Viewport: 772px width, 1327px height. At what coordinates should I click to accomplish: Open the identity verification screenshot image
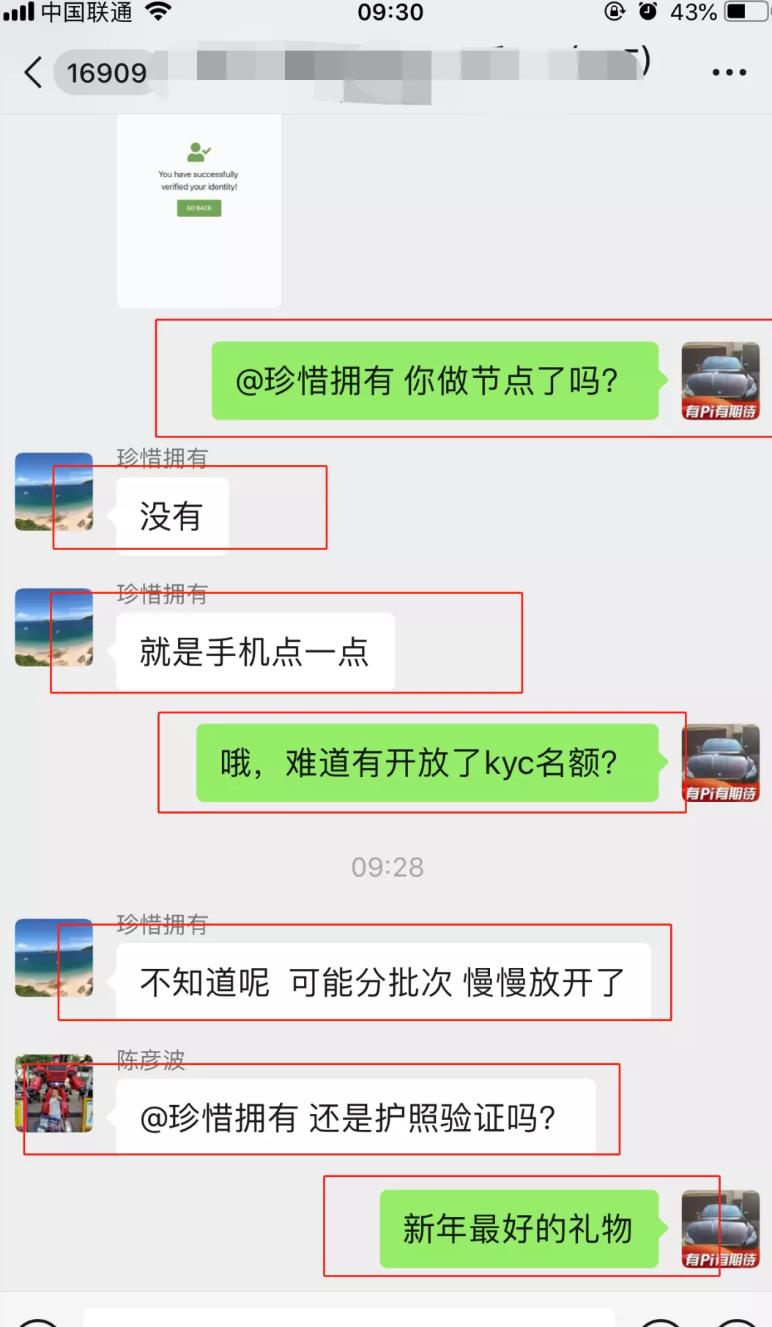pos(199,210)
